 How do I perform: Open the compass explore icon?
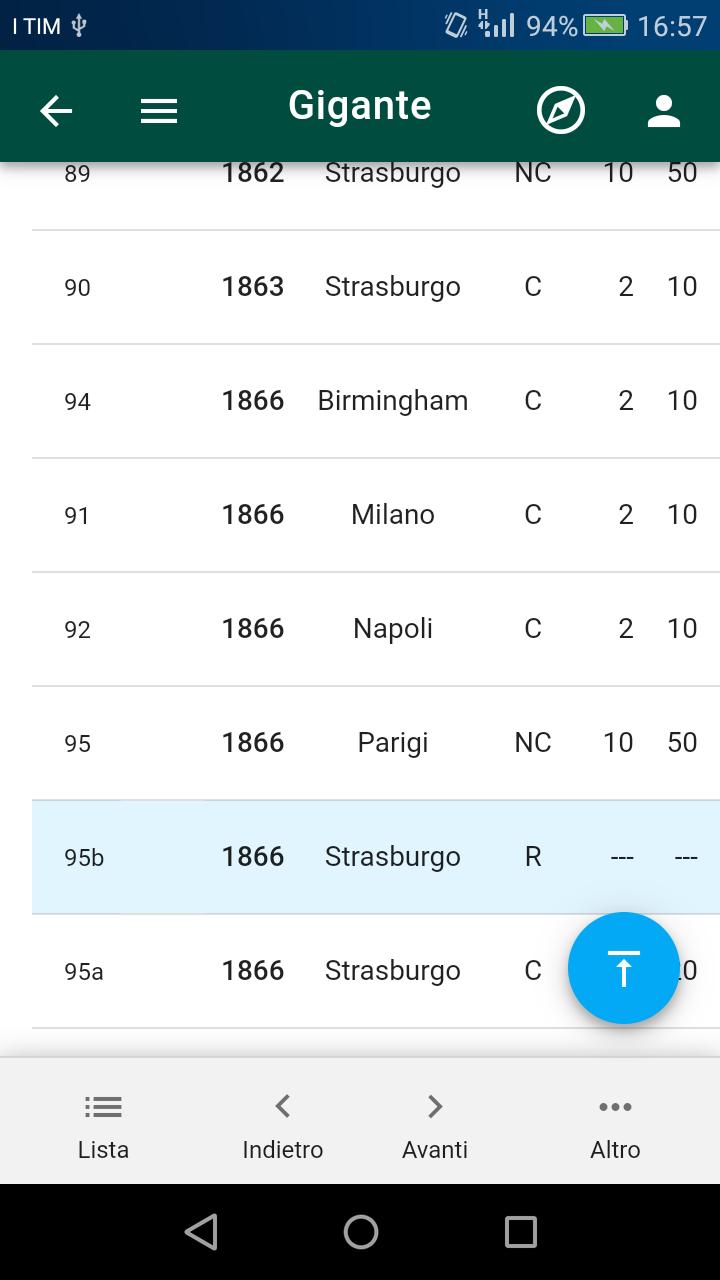click(560, 110)
